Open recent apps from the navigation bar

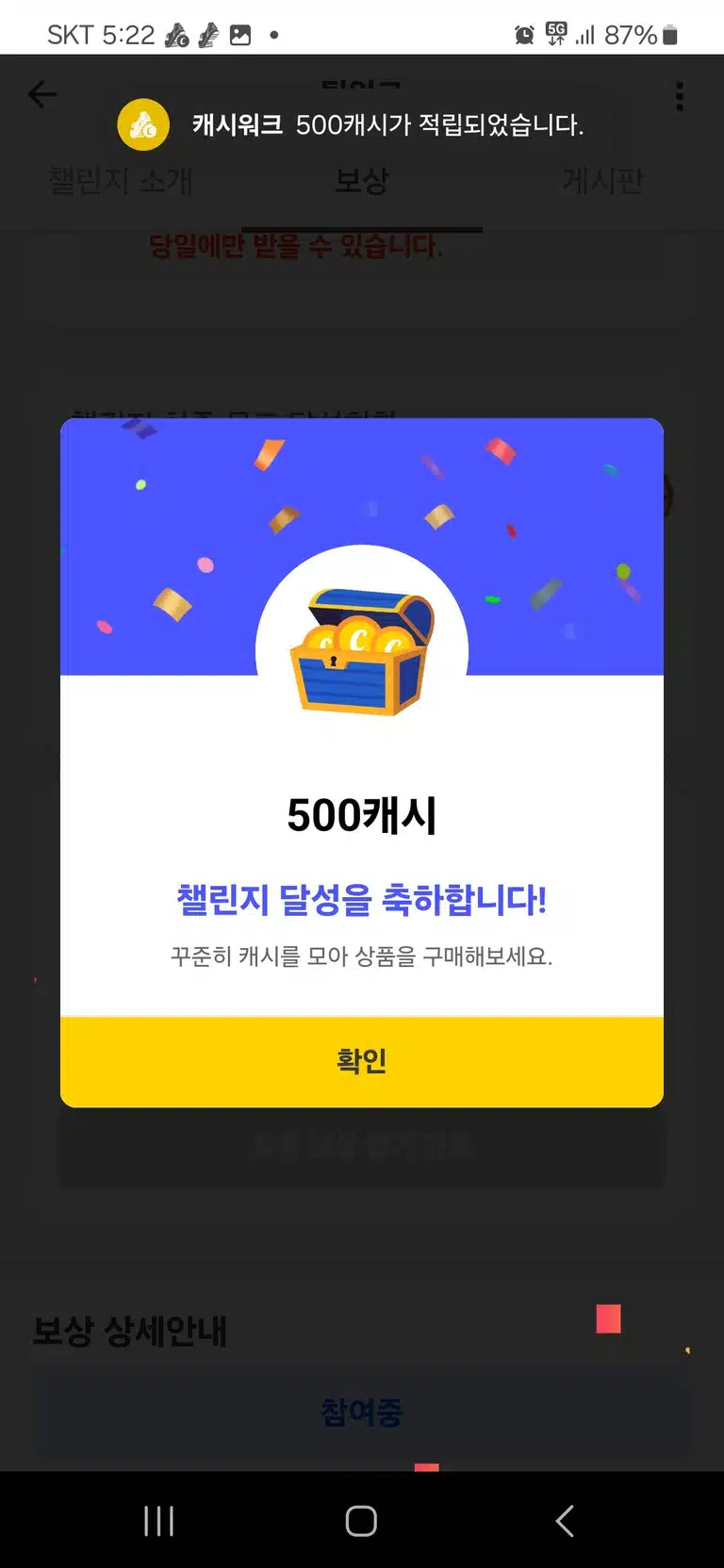pyautogui.click(x=158, y=1520)
